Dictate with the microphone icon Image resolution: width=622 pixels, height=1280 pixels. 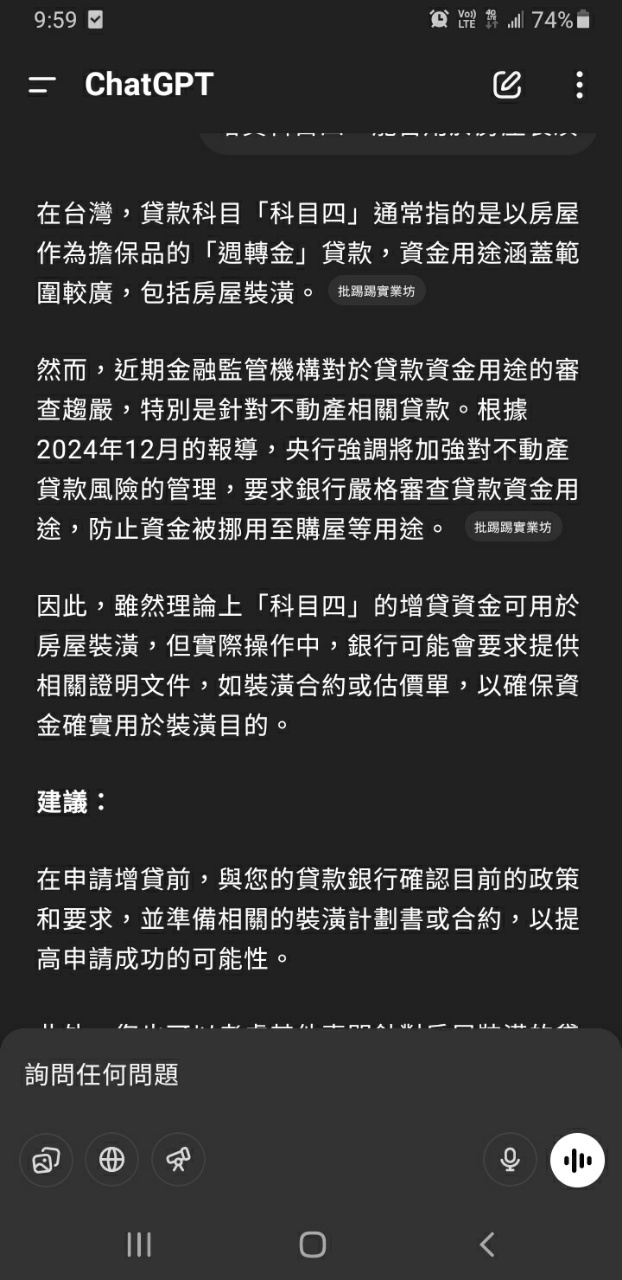pos(510,1160)
